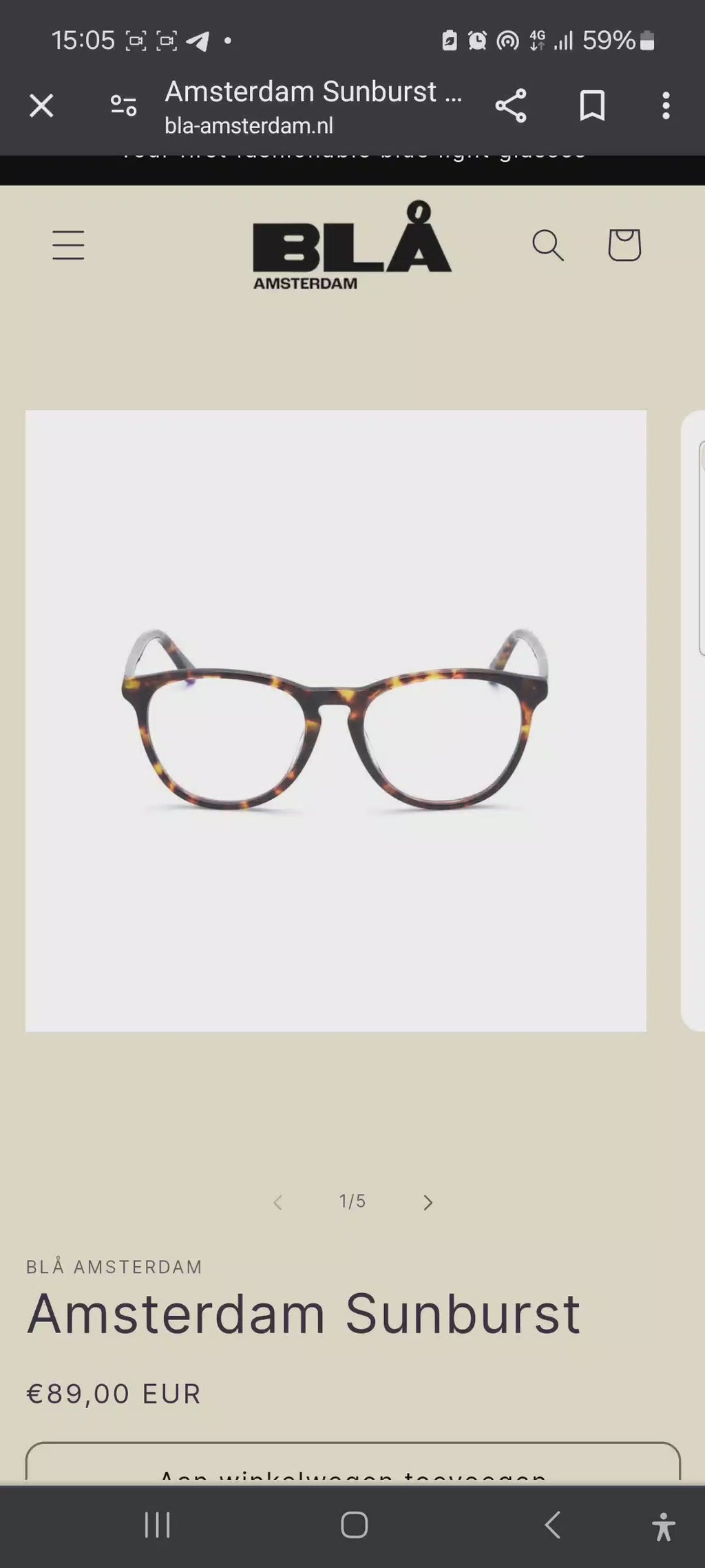
Task: Bookmark this page
Action: (592, 106)
